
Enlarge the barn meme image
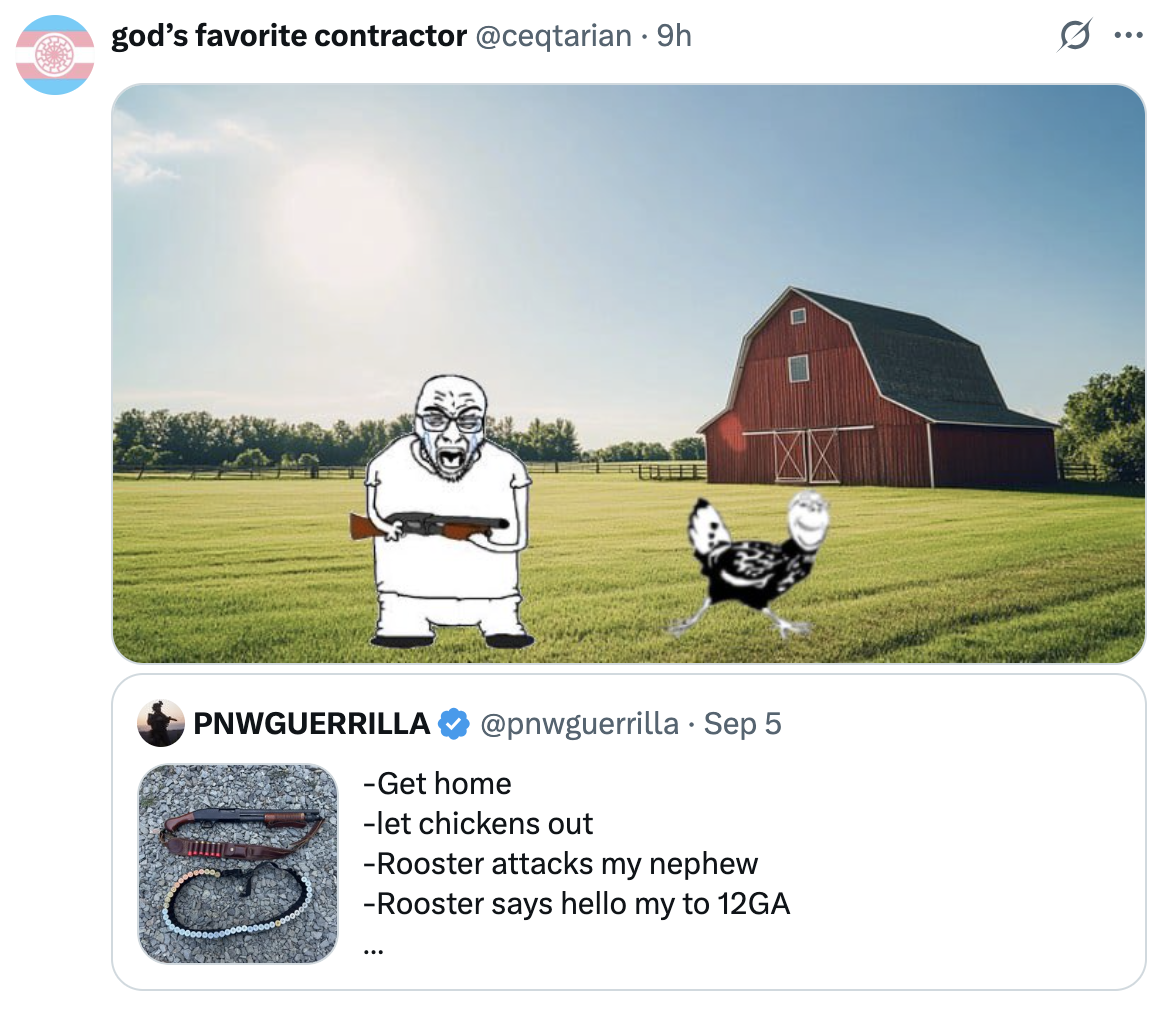pyautogui.click(x=628, y=373)
